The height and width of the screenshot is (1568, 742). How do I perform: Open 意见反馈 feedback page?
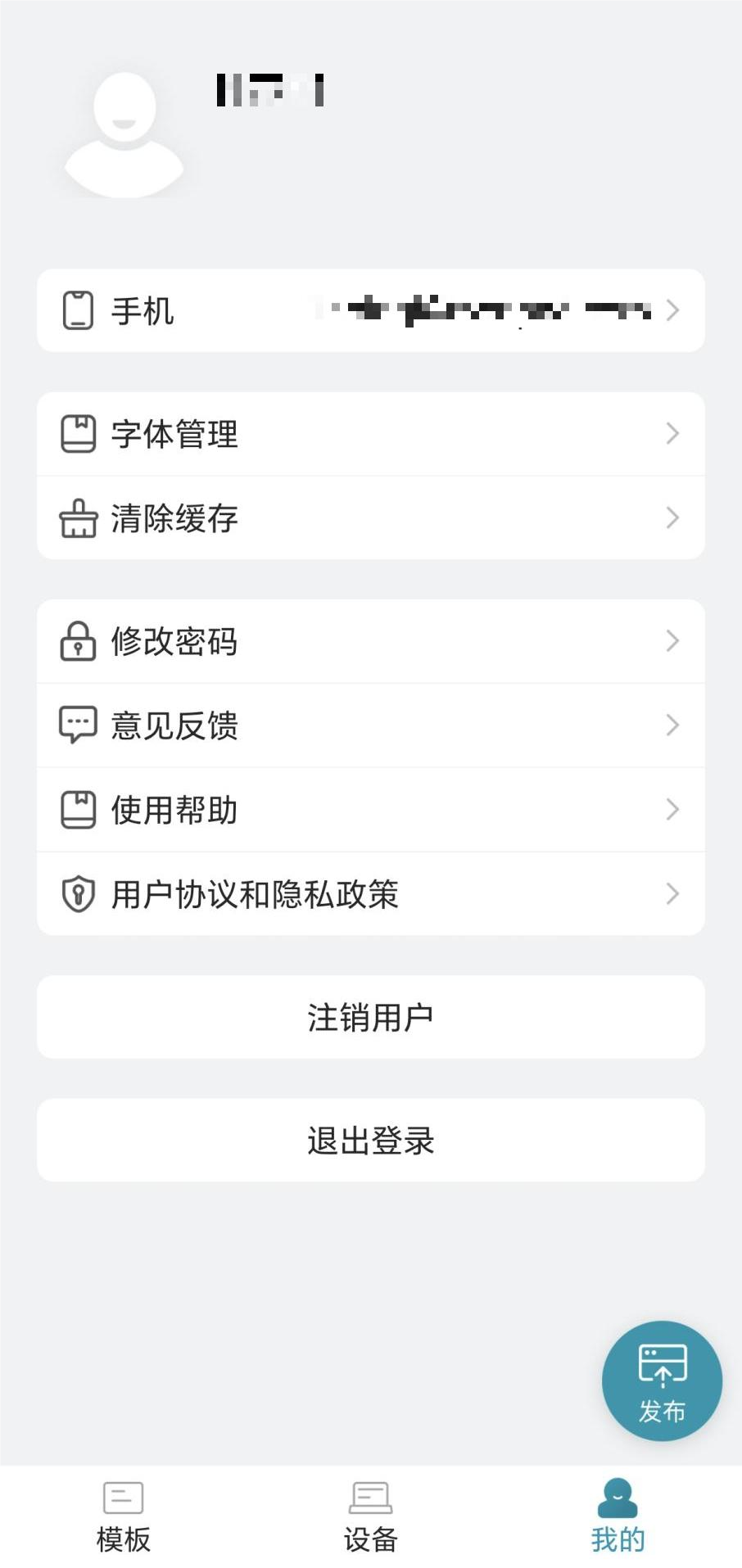[x=370, y=725]
